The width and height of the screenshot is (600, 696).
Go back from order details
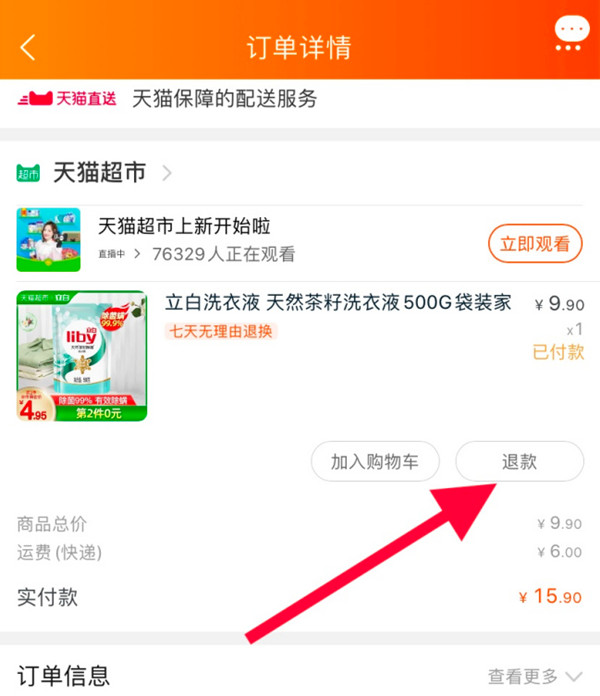(28, 46)
